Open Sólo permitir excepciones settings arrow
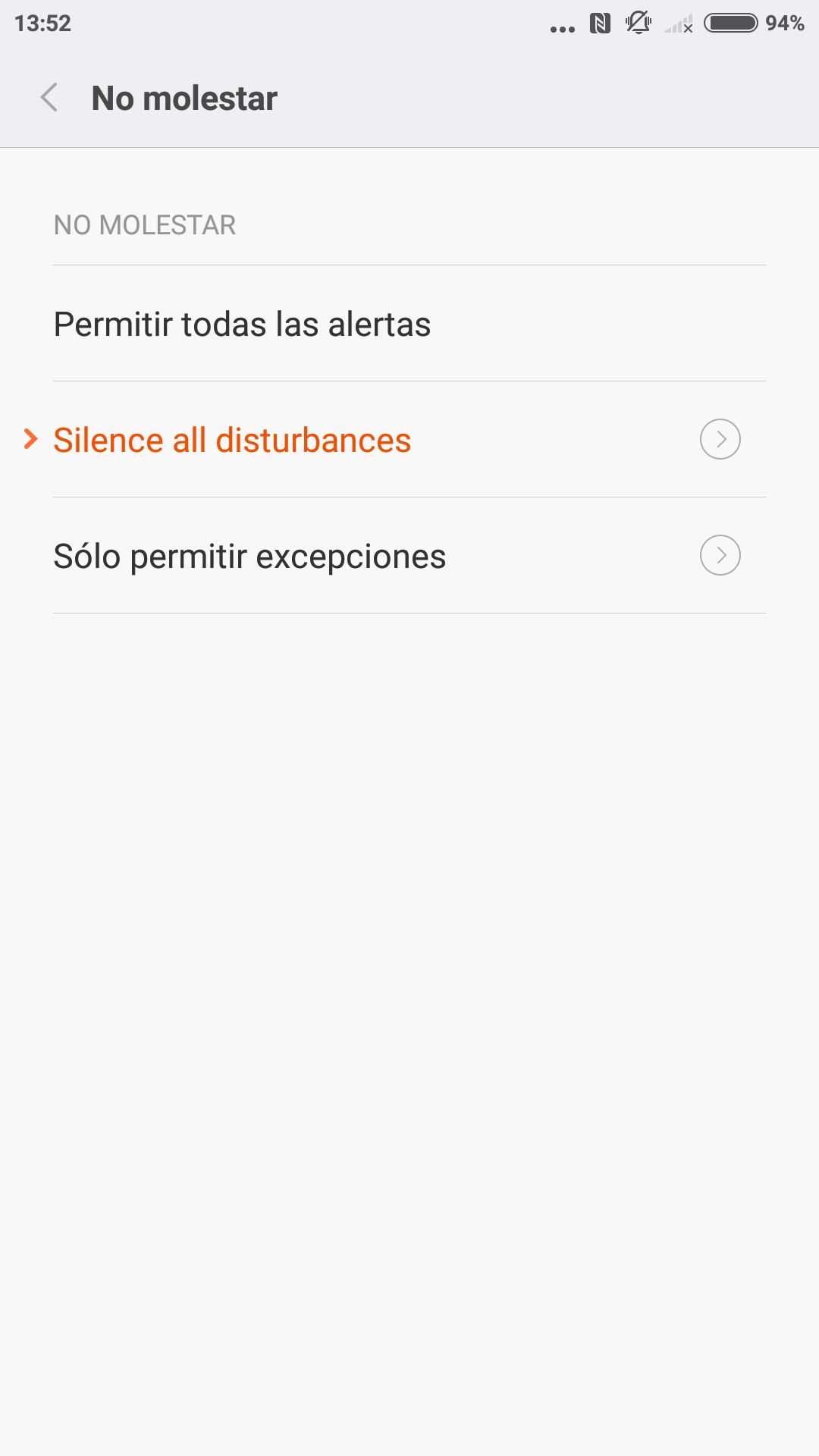 click(x=720, y=555)
